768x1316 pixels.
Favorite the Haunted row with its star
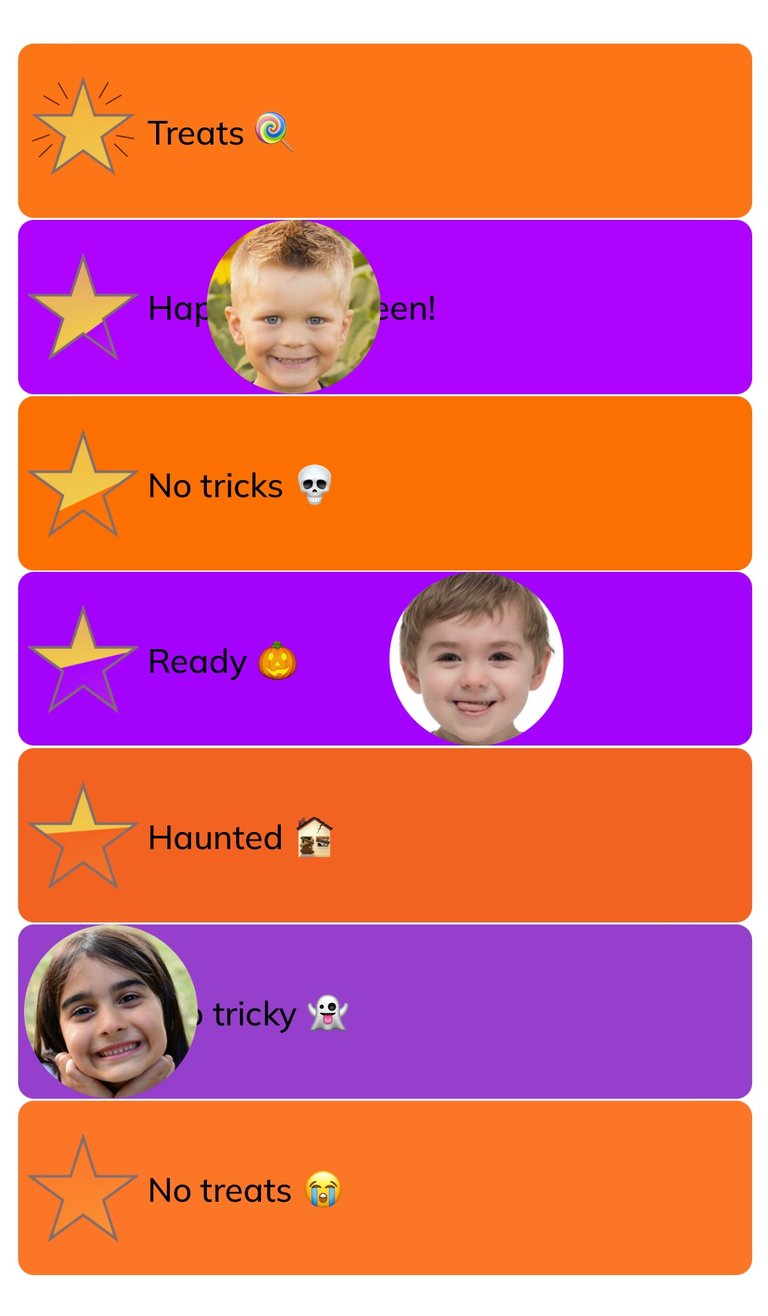coord(83,836)
